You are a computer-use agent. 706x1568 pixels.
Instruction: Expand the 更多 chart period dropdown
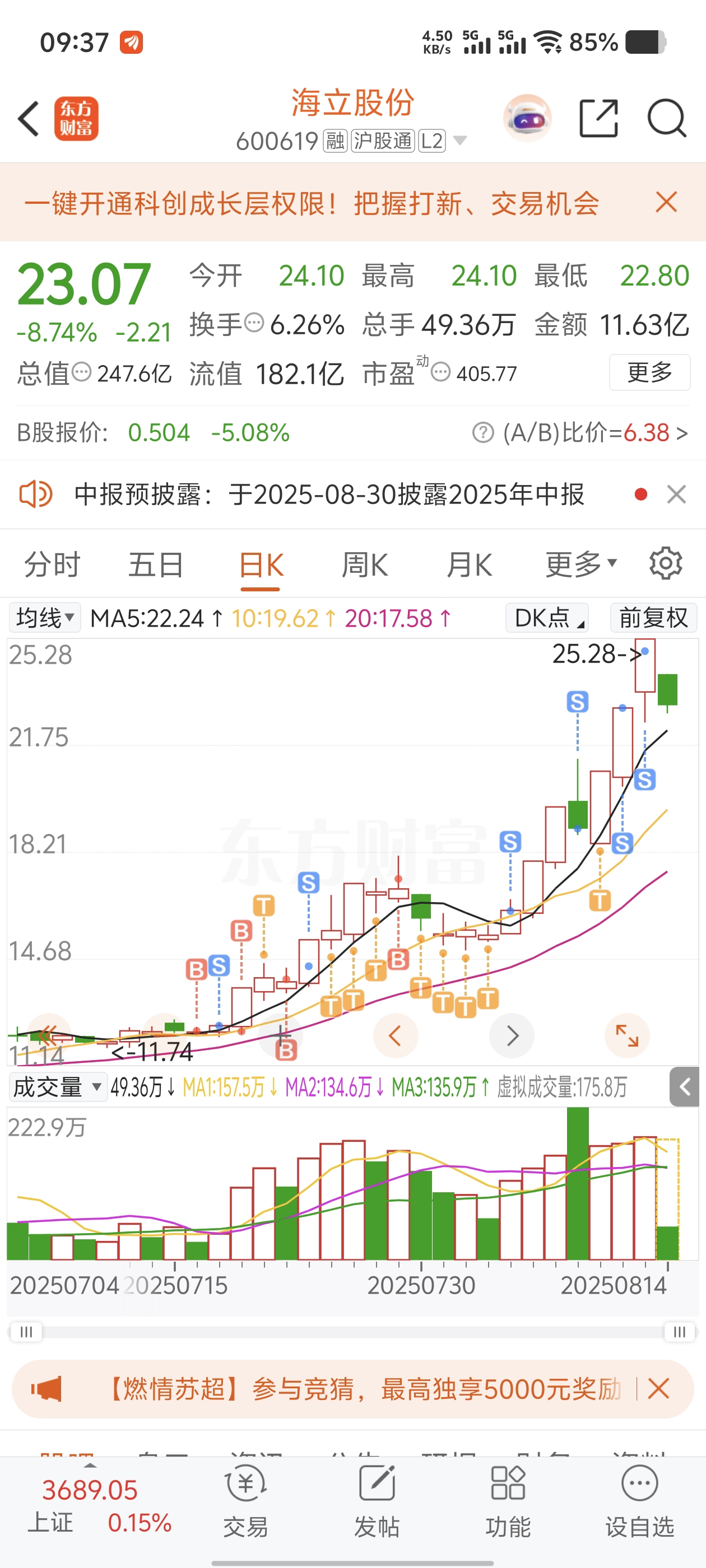581,564
